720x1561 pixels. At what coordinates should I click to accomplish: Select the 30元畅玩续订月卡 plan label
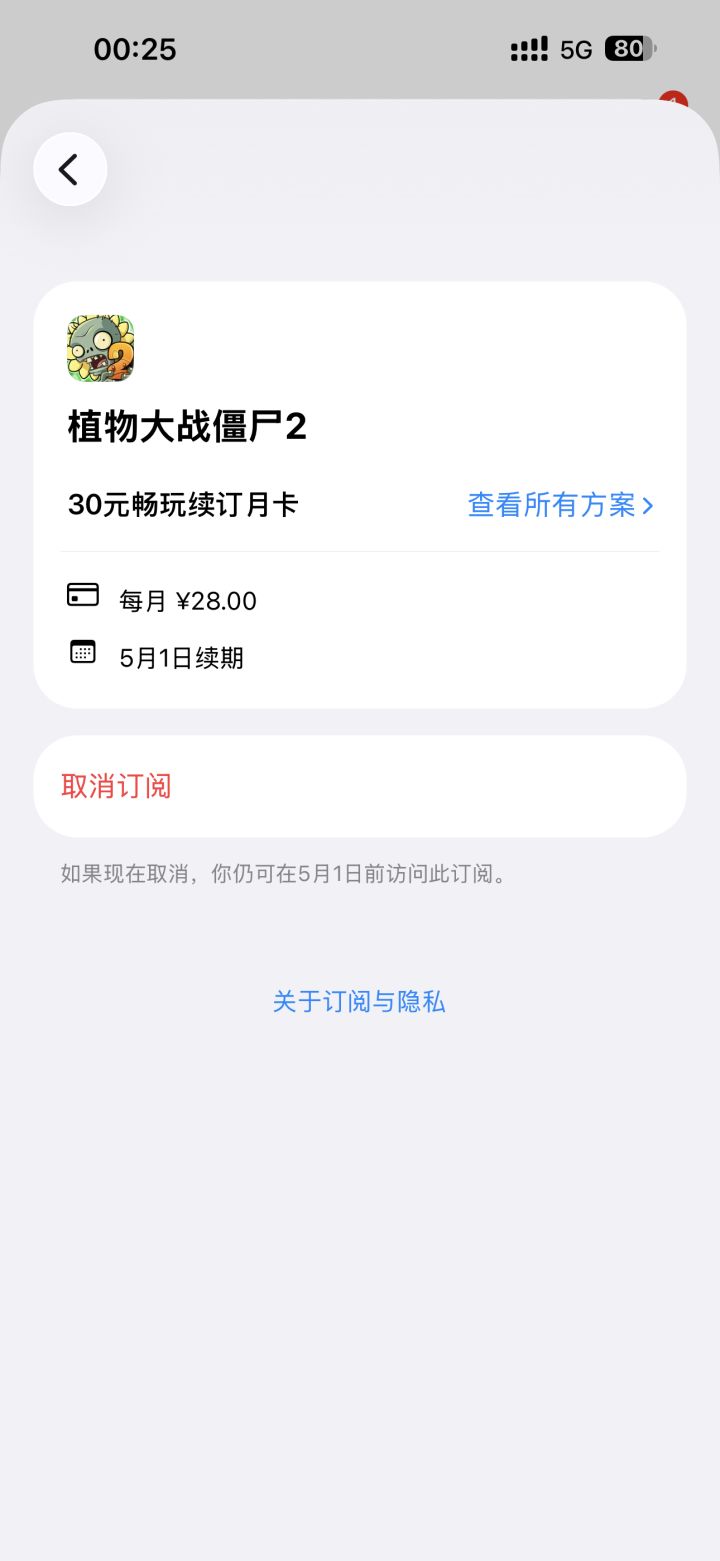pyautogui.click(x=182, y=505)
